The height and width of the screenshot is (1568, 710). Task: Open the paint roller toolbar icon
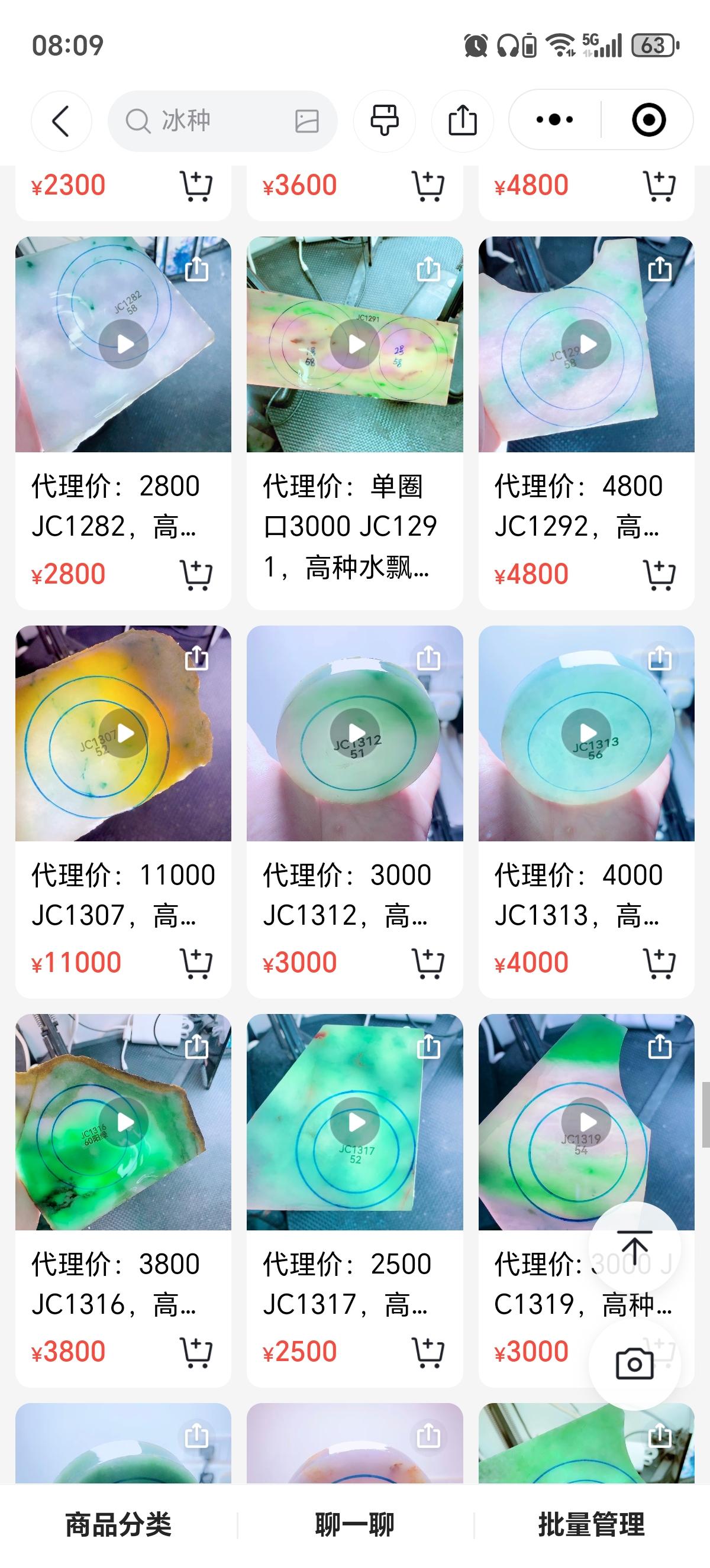click(384, 121)
